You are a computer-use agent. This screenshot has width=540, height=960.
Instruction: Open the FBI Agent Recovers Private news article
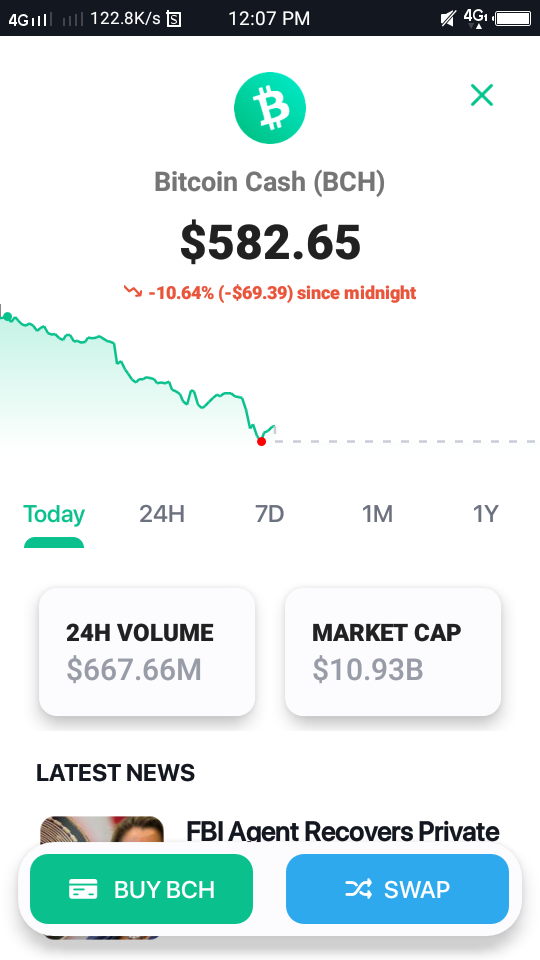tap(342, 831)
